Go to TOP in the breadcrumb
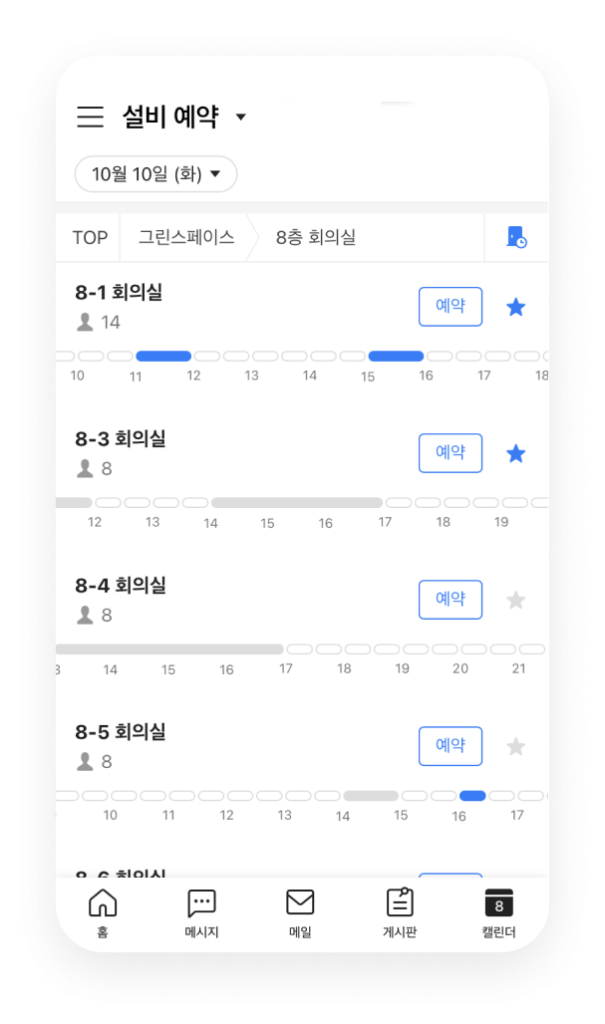 (90, 237)
